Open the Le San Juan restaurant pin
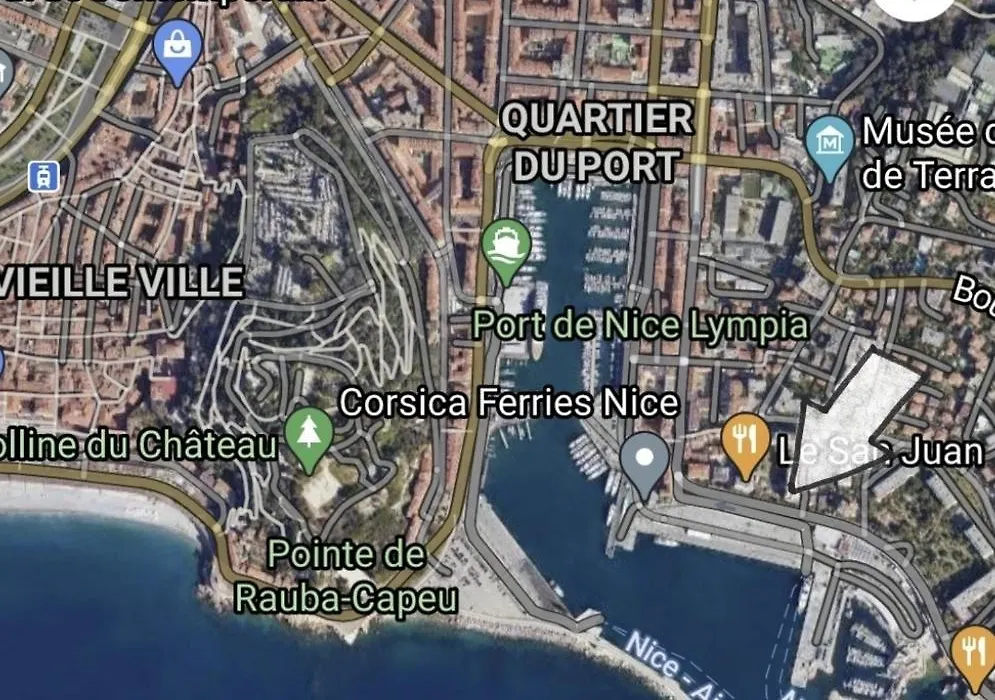Screen dimensions: 995x700 point(745,441)
